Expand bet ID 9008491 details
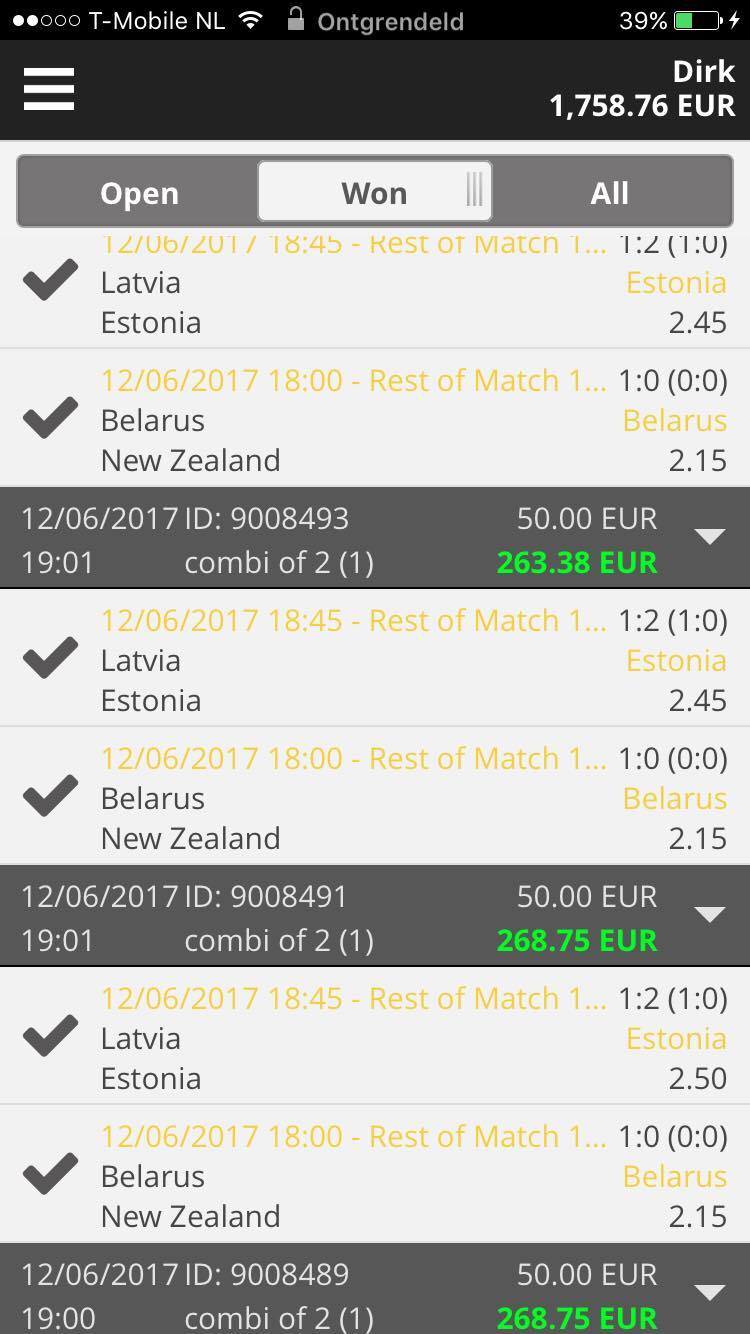Viewport: 750px width, 1334px height. [709, 915]
